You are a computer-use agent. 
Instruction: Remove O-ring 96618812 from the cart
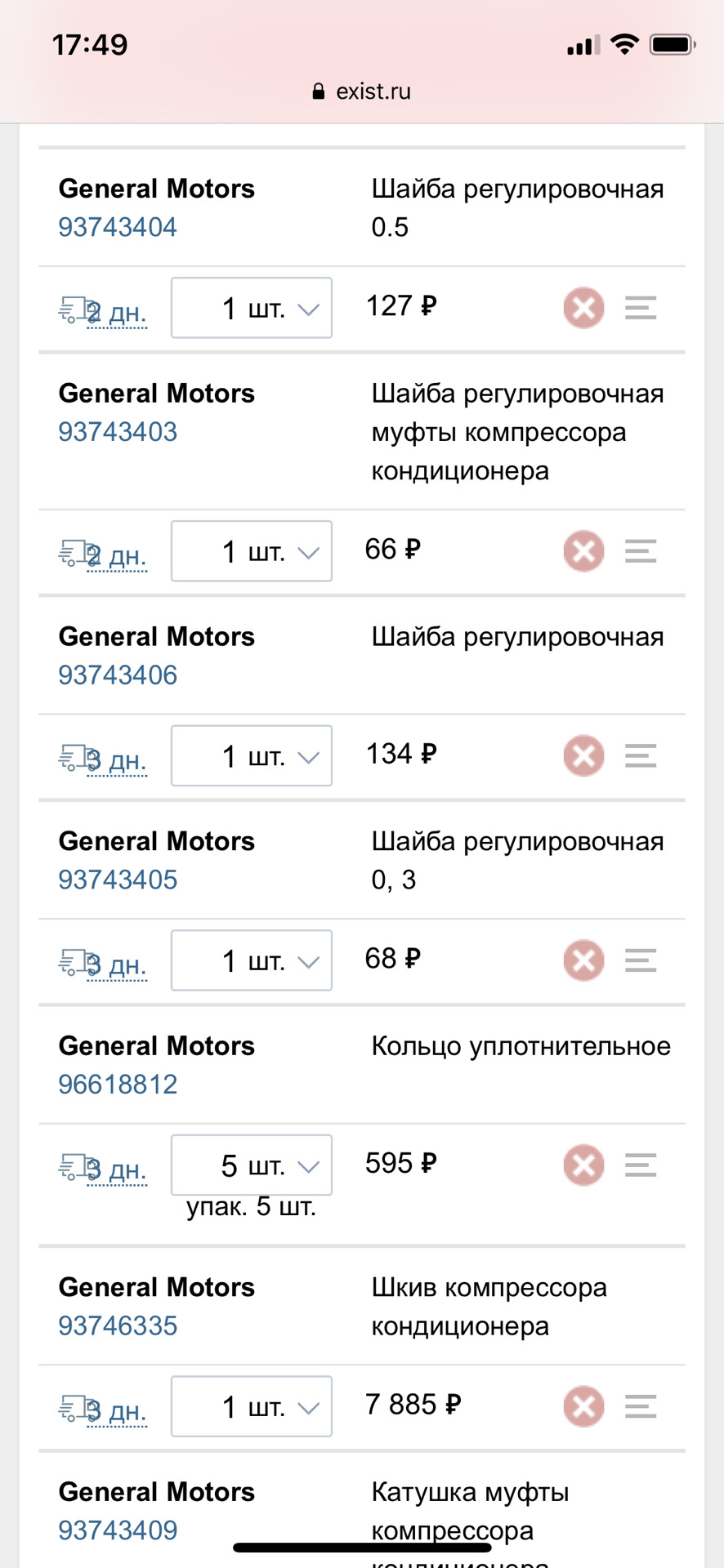(583, 1165)
